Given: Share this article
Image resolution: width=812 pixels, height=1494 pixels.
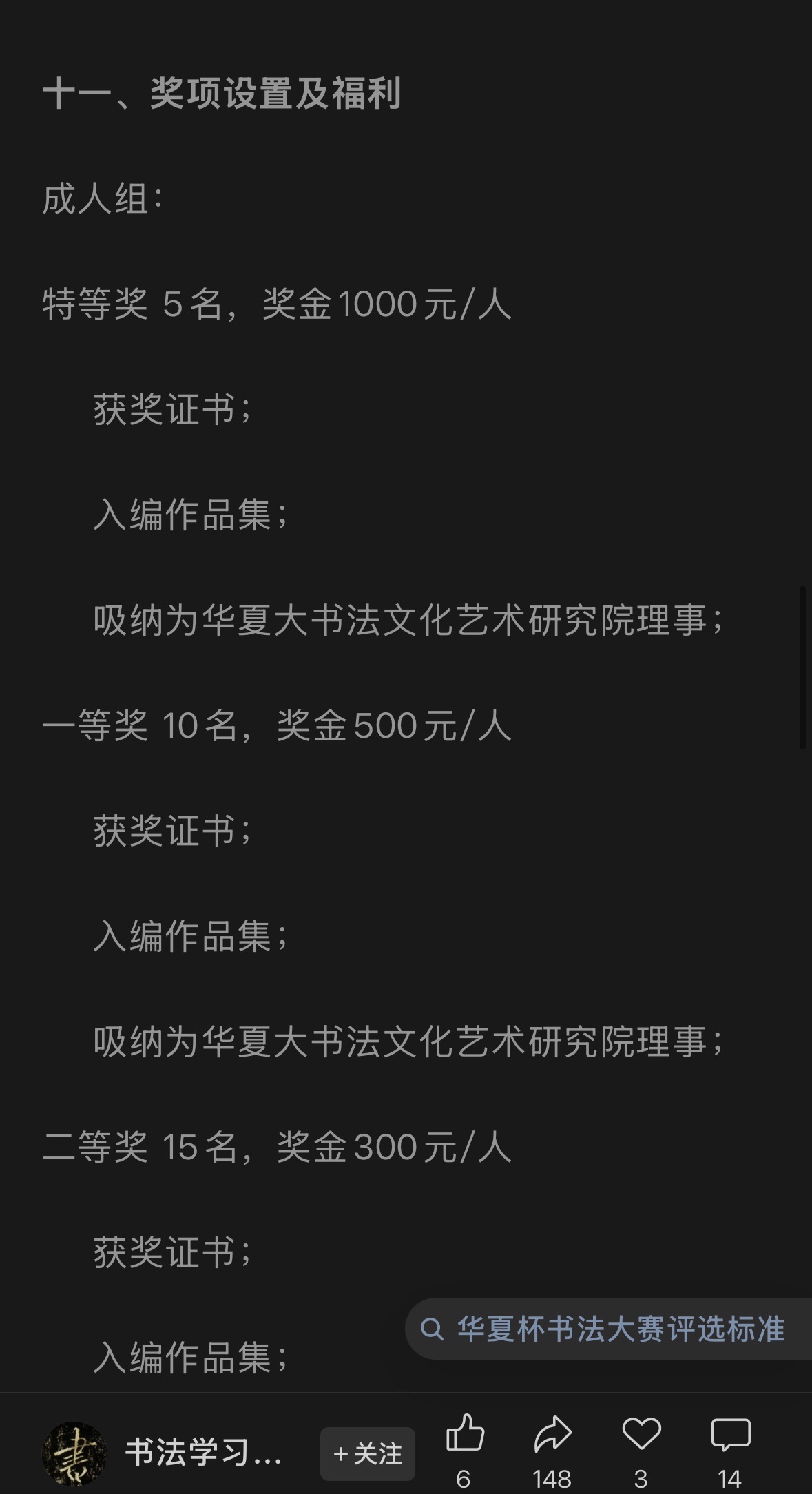Looking at the screenshot, I should pos(552,1435).
